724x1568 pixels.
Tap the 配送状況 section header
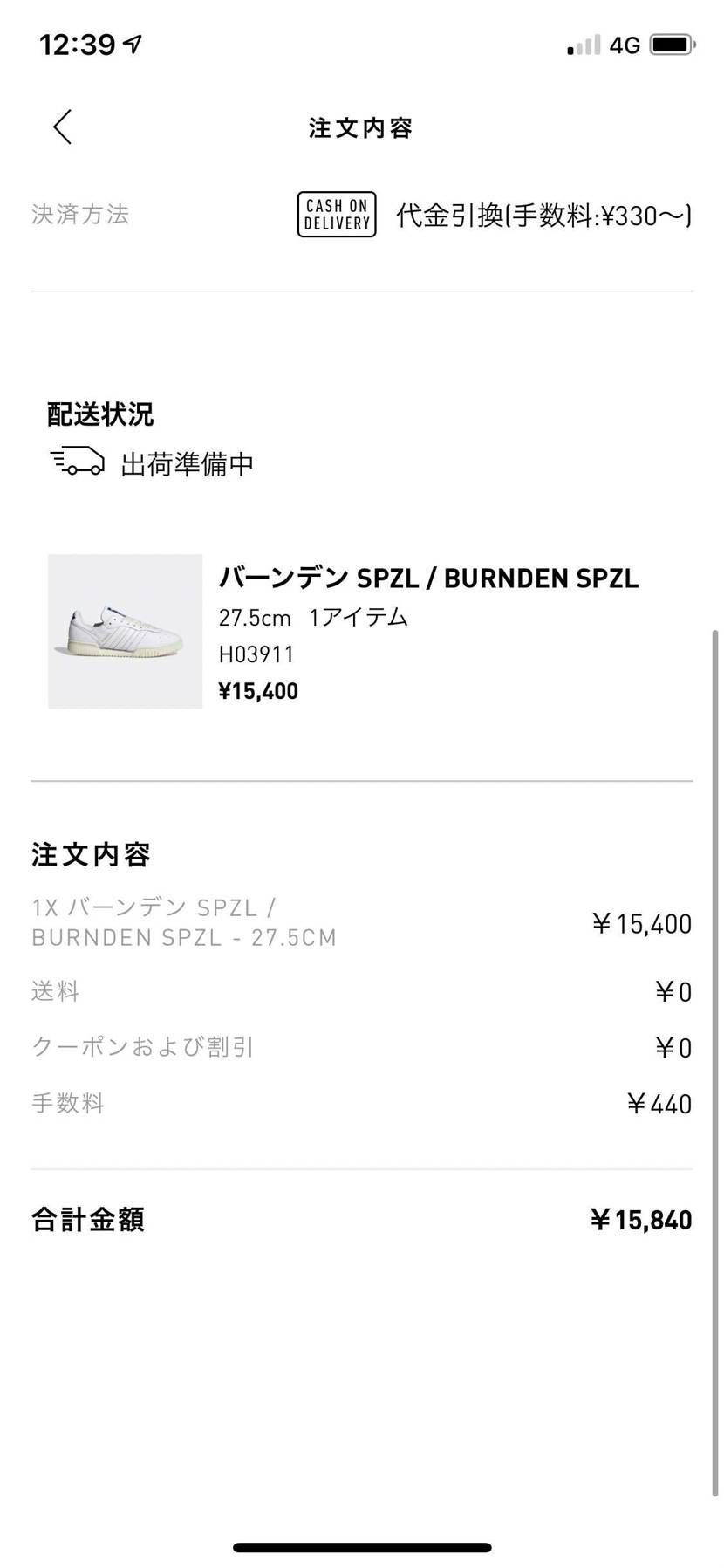pyautogui.click(x=100, y=414)
